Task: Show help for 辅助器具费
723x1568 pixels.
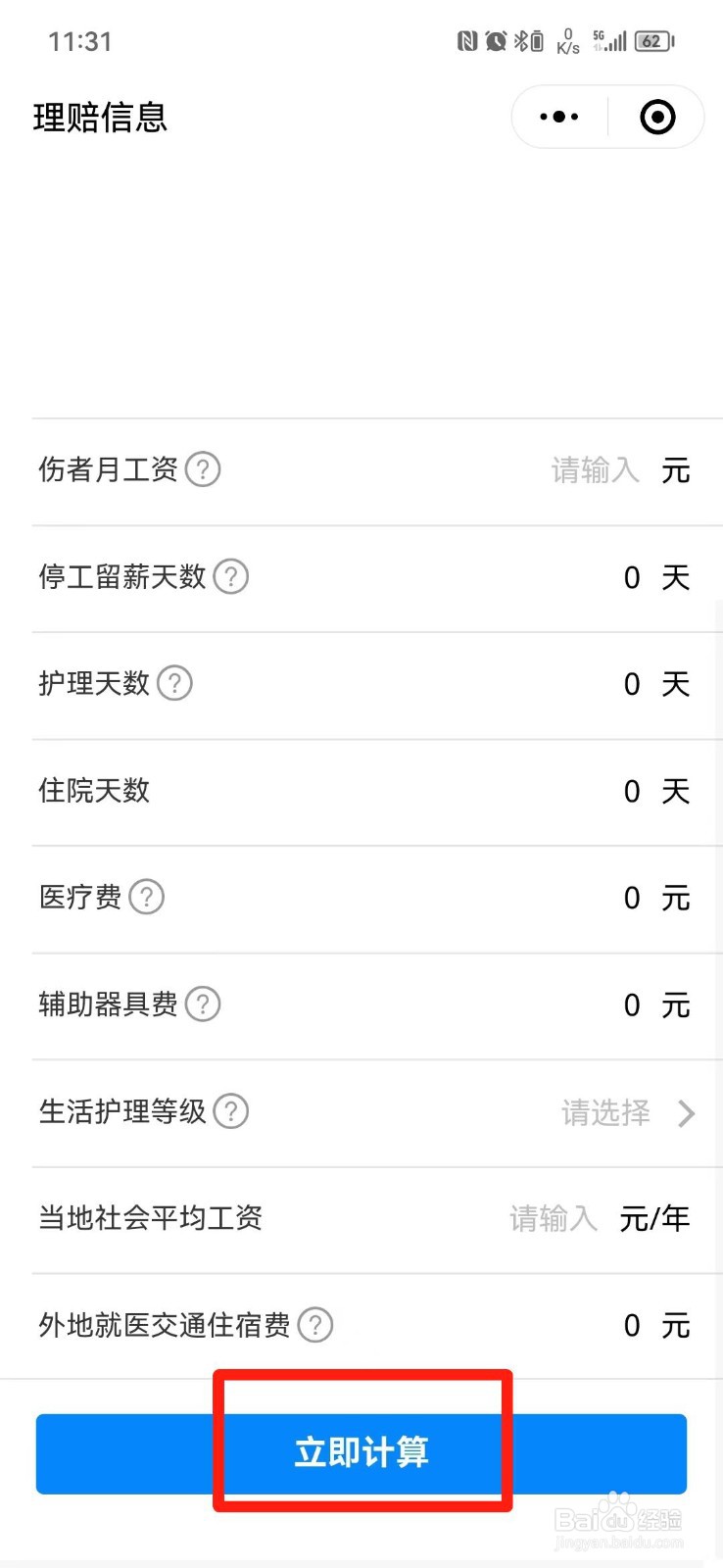Action: coord(203,1004)
